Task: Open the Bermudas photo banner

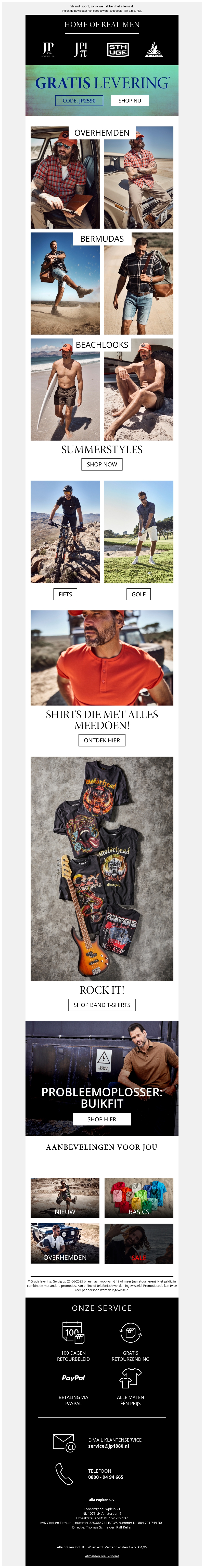Action: pyautogui.click(x=102, y=284)
